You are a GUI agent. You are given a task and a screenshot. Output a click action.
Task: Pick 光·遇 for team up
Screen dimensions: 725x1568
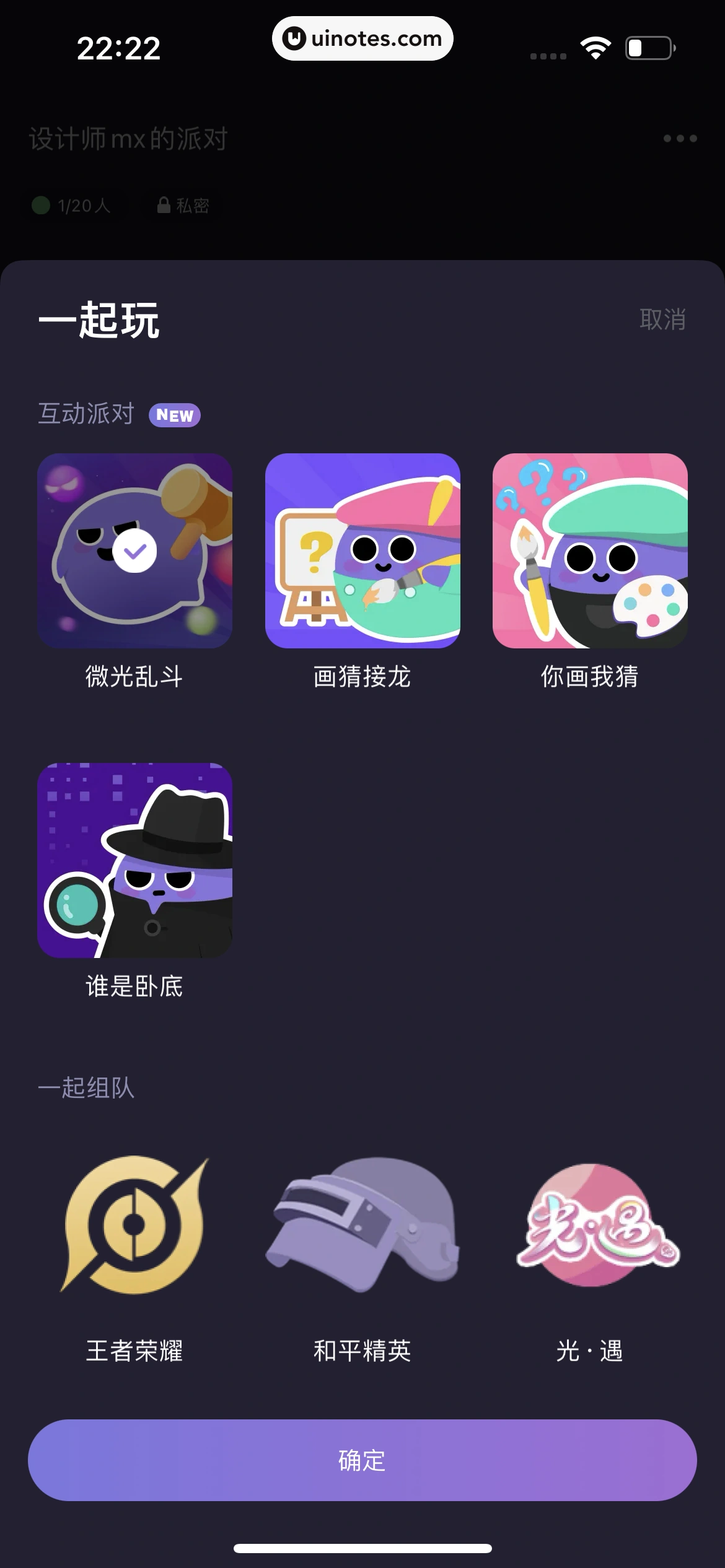pos(590,1225)
